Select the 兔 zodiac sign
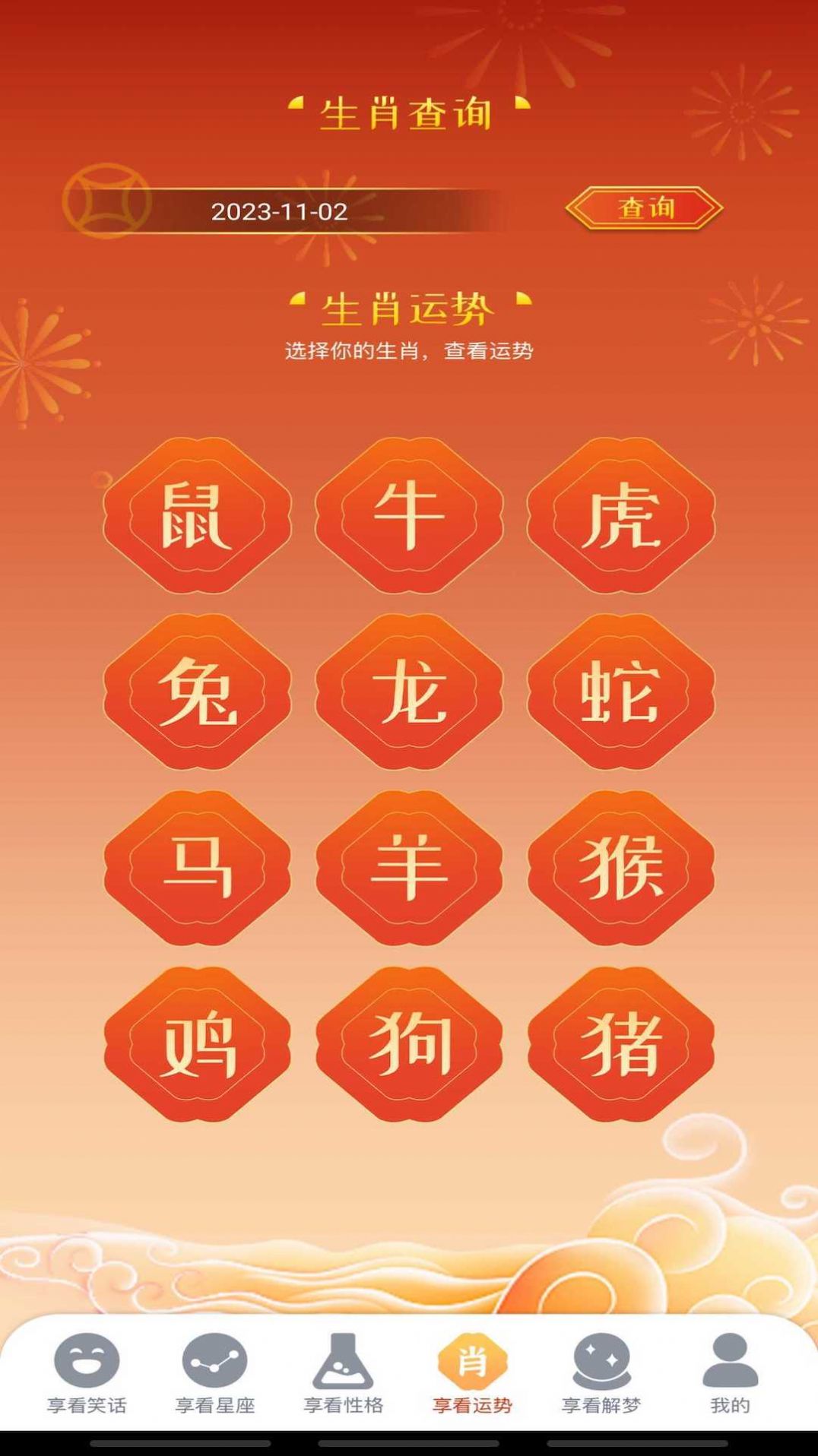Viewport: 818px width, 1456px height. click(x=197, y=692)
